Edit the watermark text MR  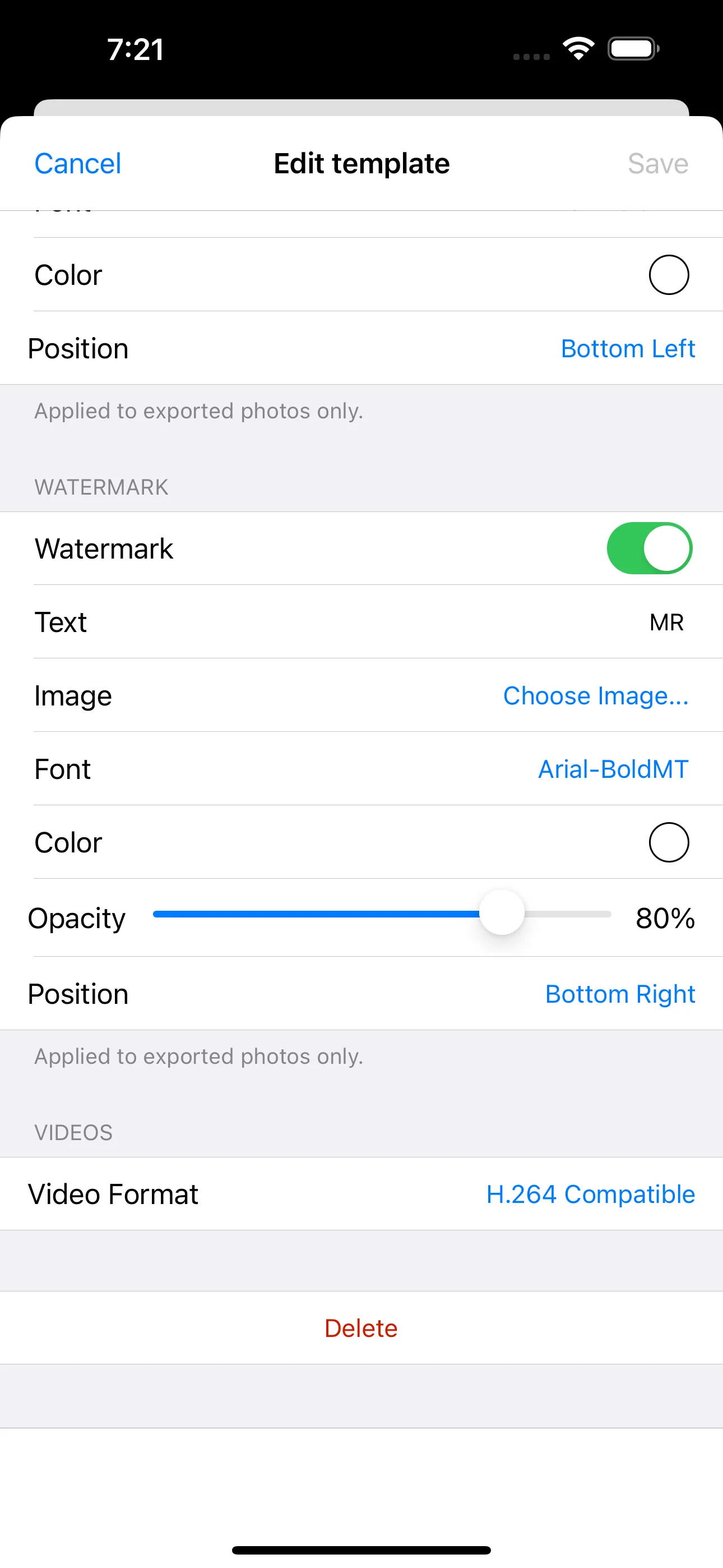(x=666, y=621)
